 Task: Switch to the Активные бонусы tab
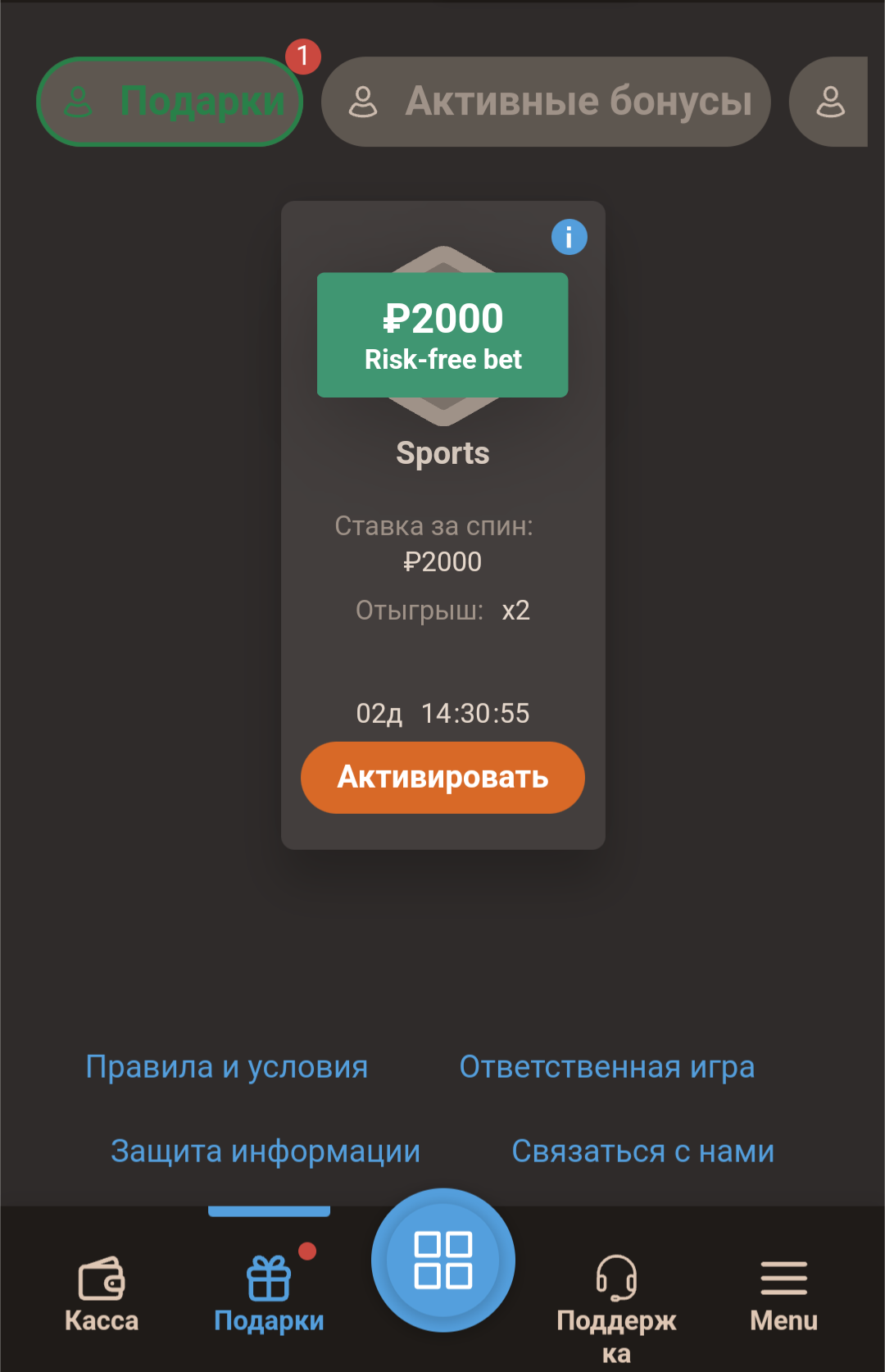coord(546,102)
